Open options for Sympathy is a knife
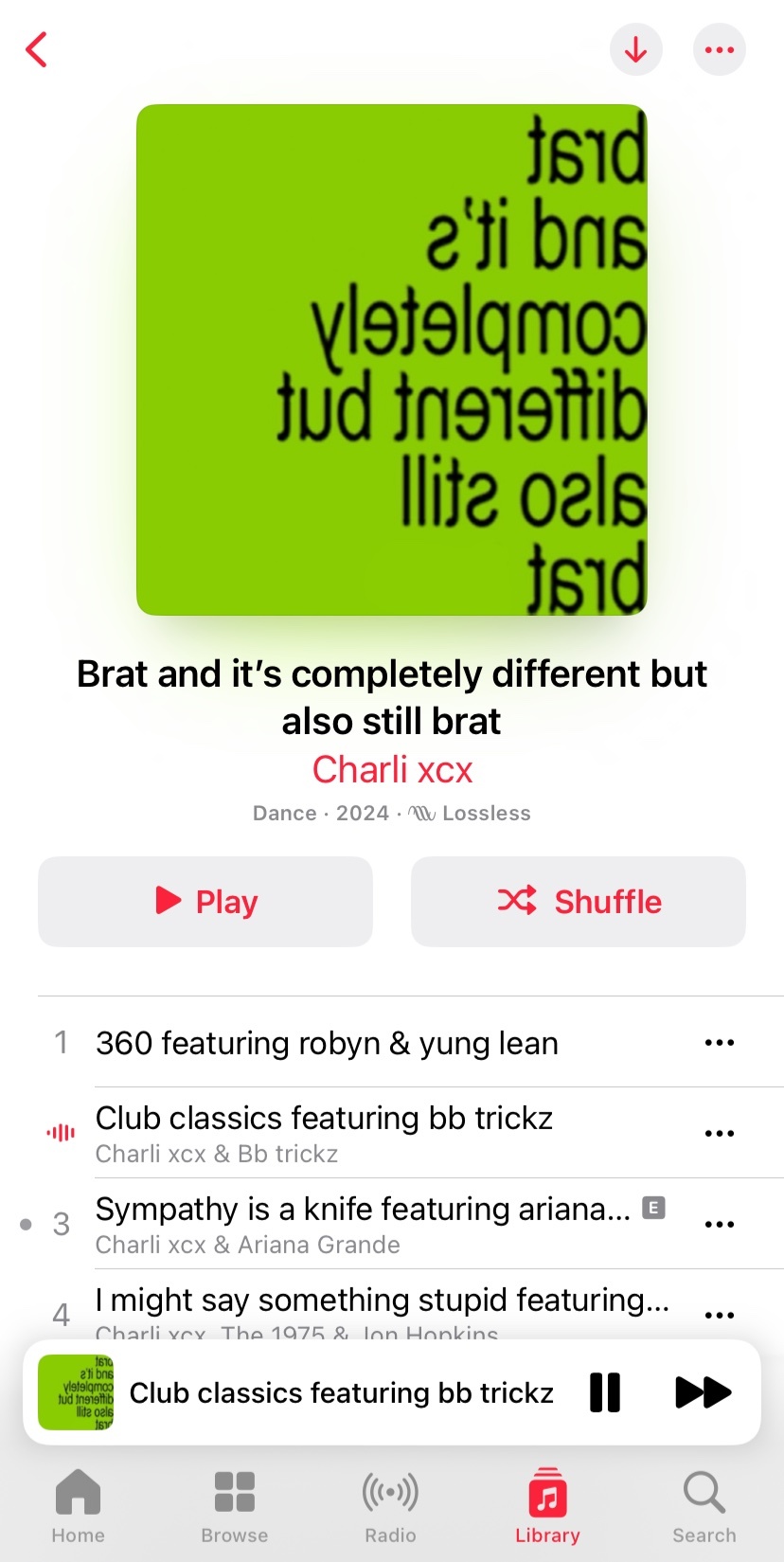The image size is (784, 1562). [719, 1224]
